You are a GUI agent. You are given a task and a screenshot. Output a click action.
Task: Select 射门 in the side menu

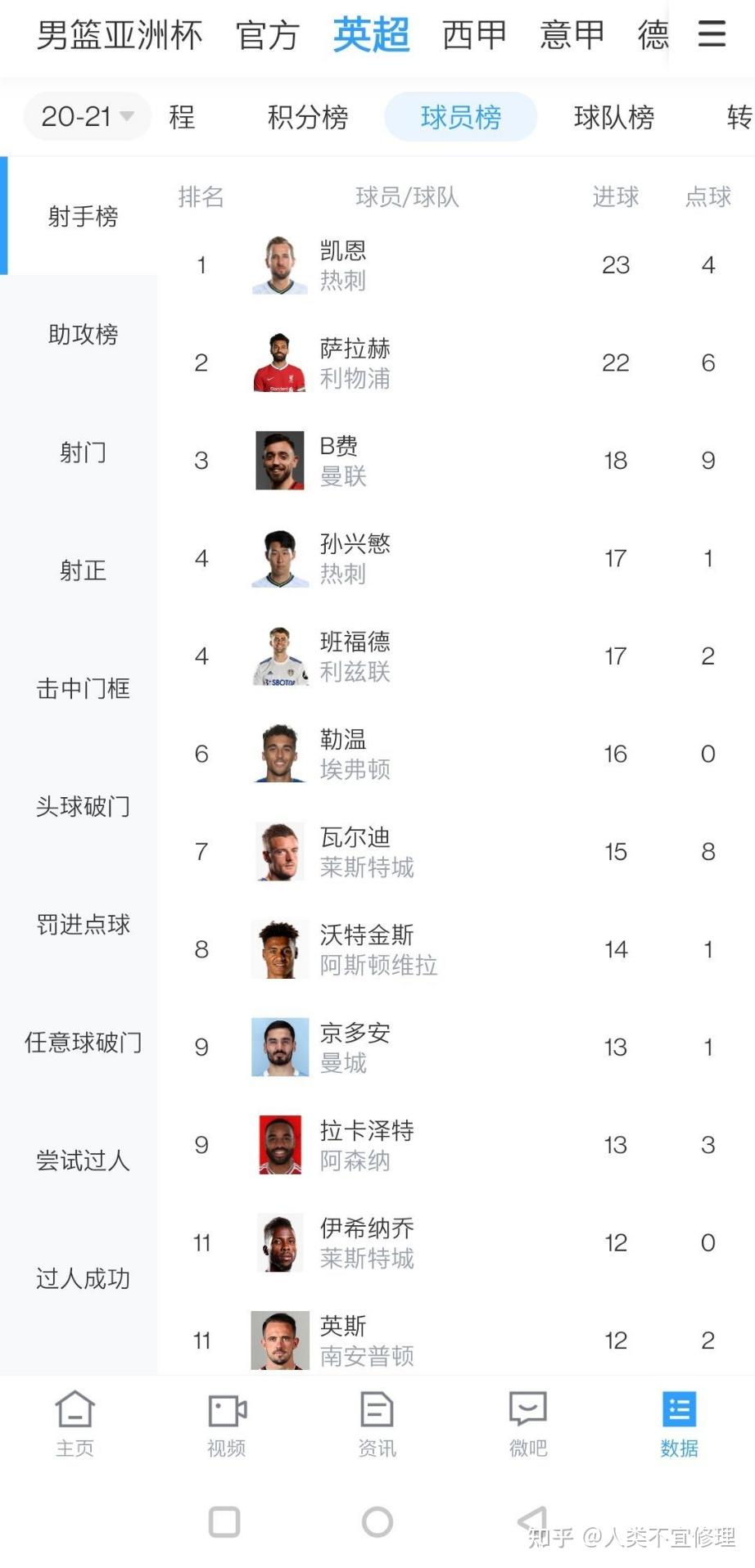(83, 452)
